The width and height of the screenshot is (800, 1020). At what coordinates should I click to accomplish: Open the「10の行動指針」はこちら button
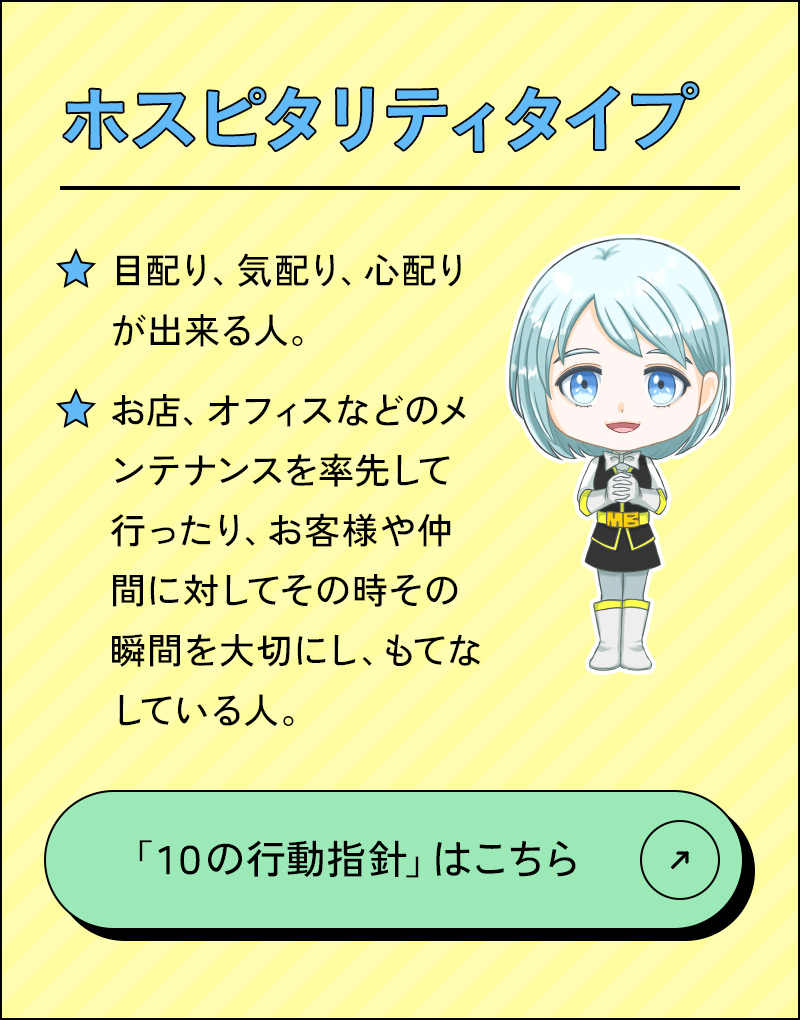pyautogui.click(x=394, y=860)
